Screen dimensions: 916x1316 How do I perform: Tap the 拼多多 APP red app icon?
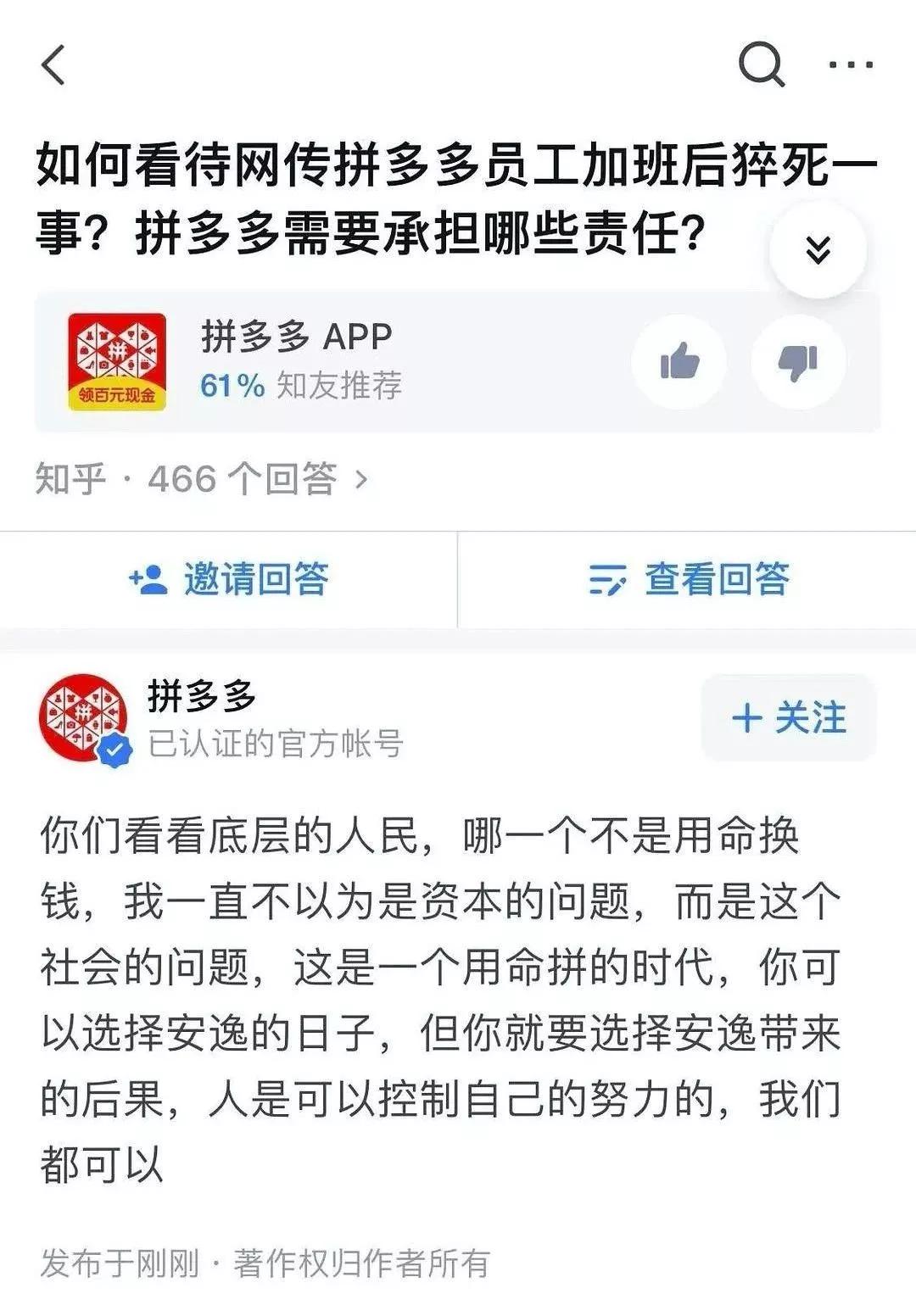point(117,361)
